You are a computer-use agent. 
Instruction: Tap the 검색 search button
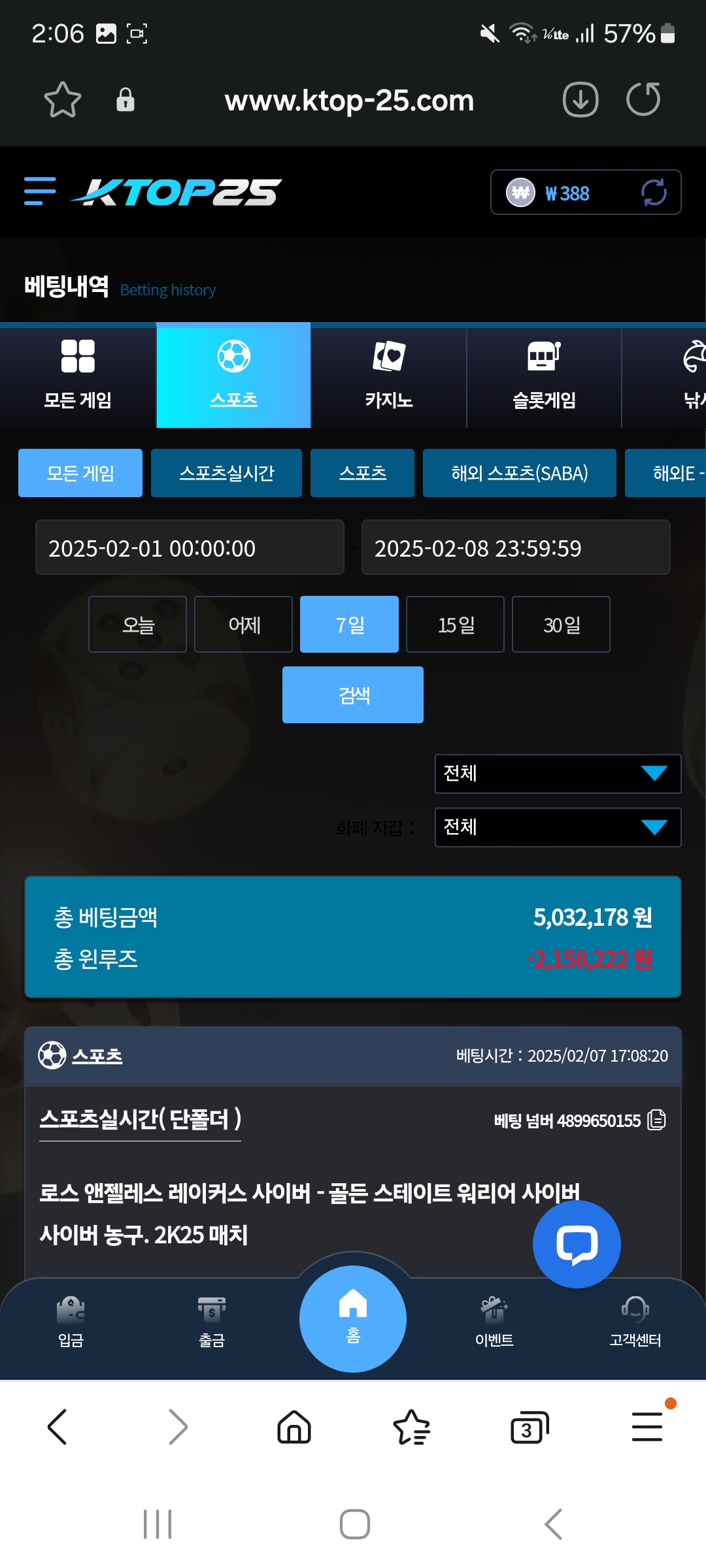tap(353, 695)
